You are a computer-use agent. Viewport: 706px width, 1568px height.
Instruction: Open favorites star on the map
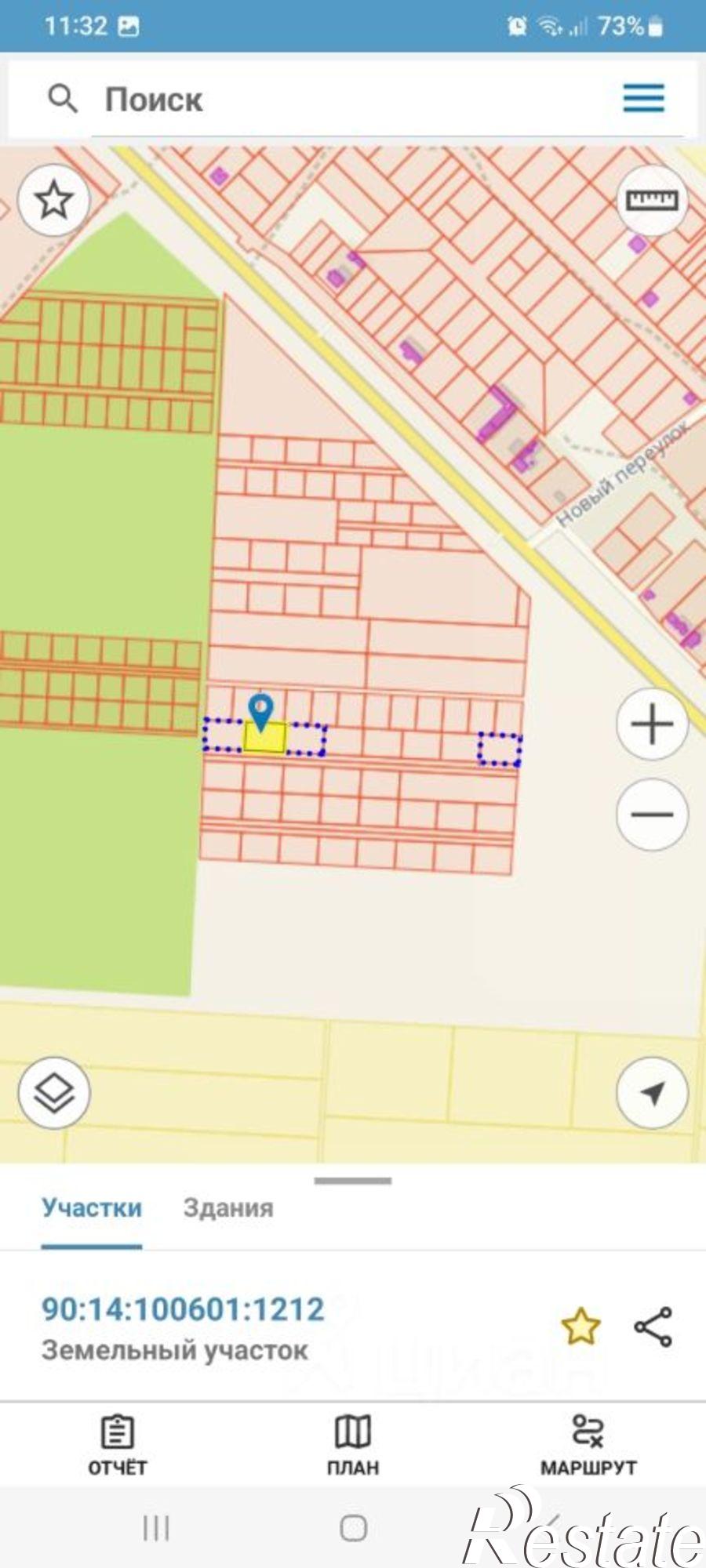(x=53, y=201)
